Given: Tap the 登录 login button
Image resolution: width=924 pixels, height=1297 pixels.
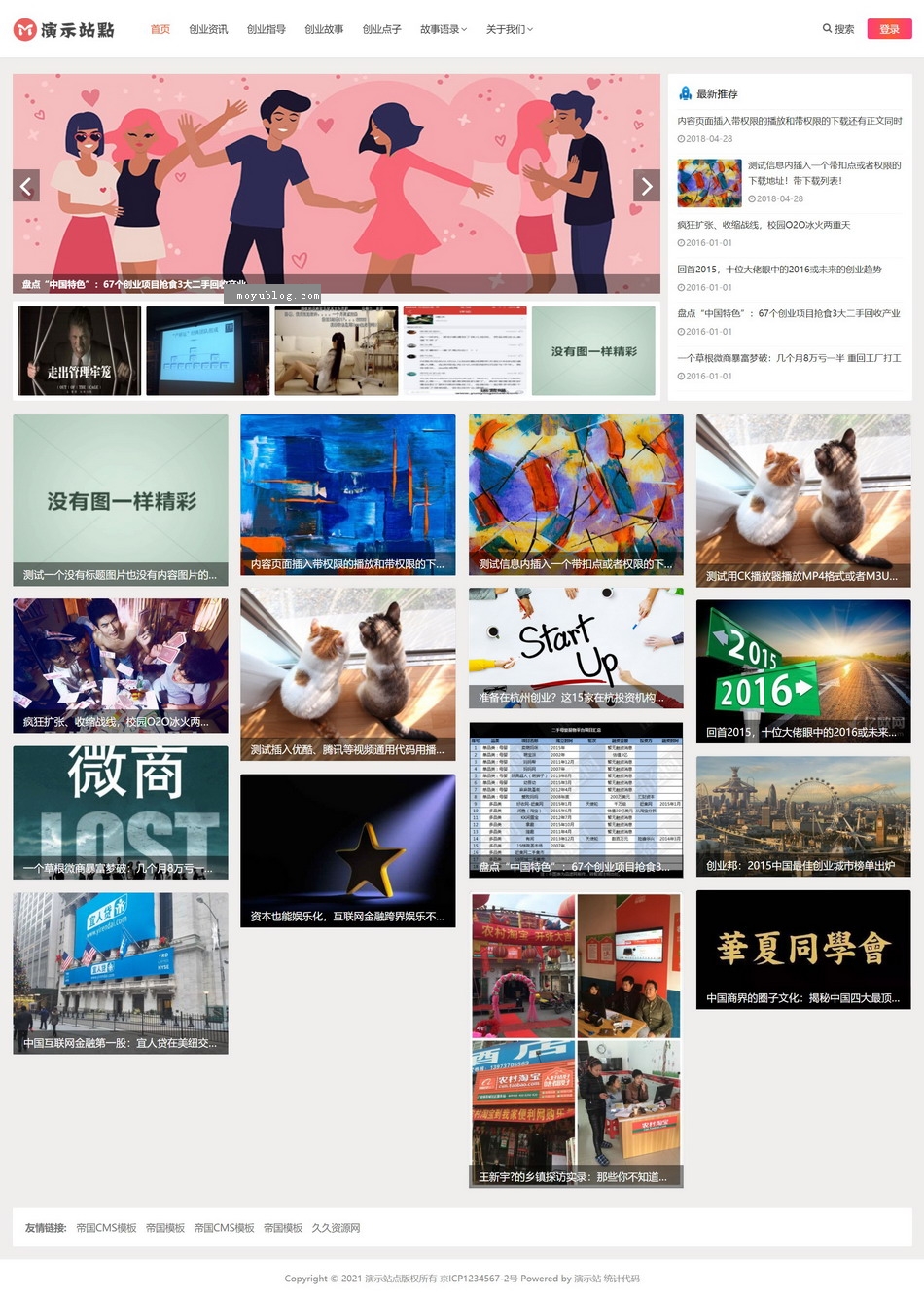Looking at the screenshot, I should 889,29.
